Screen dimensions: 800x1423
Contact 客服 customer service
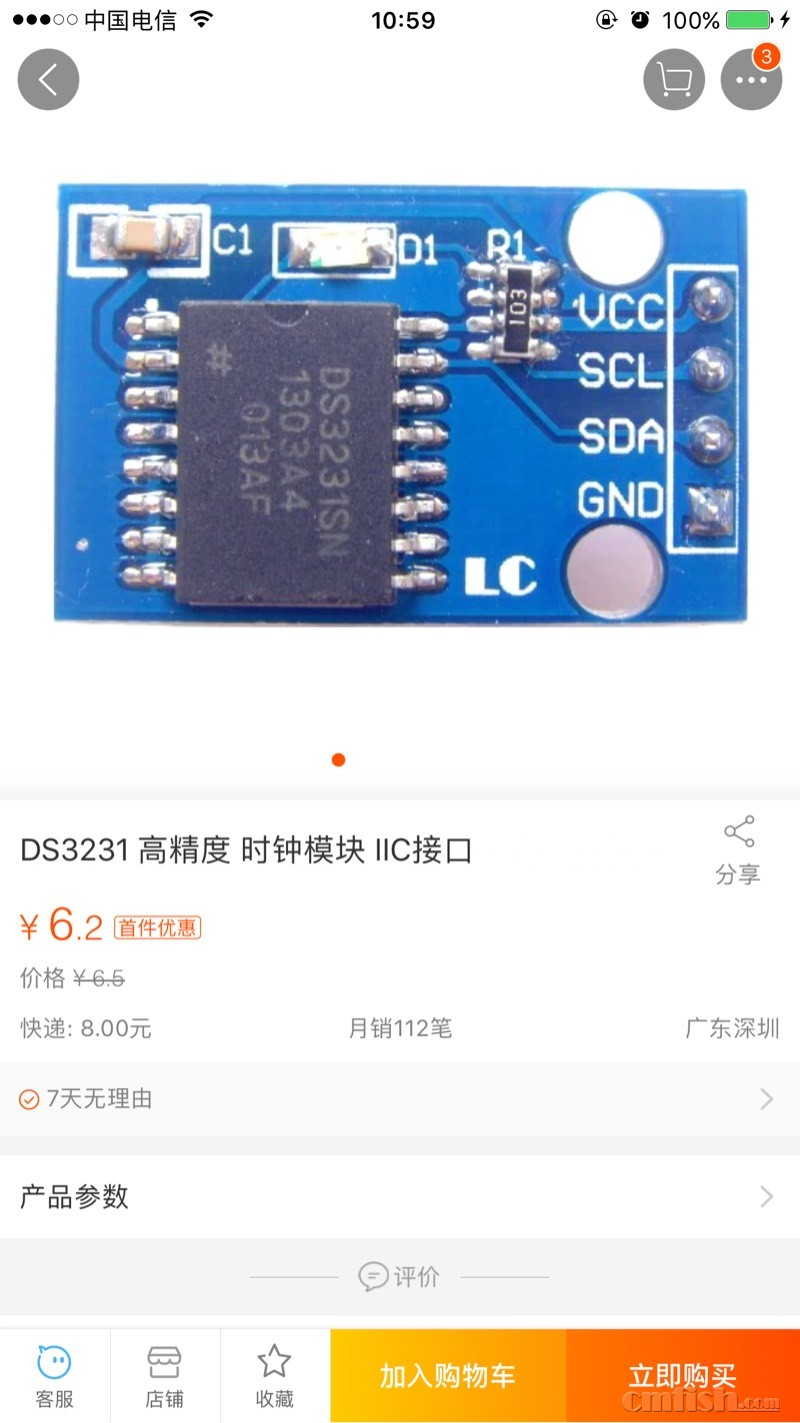(55, 1376)
